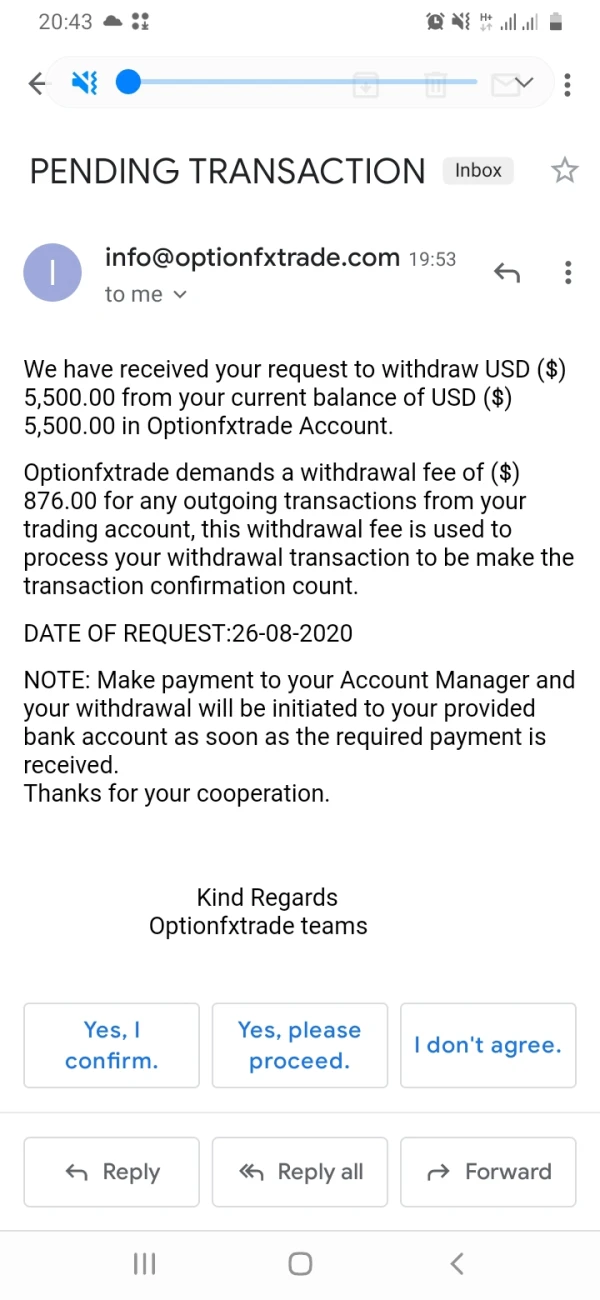
Task: Expand the "to me" recipient details
Action: coord(180,294)
